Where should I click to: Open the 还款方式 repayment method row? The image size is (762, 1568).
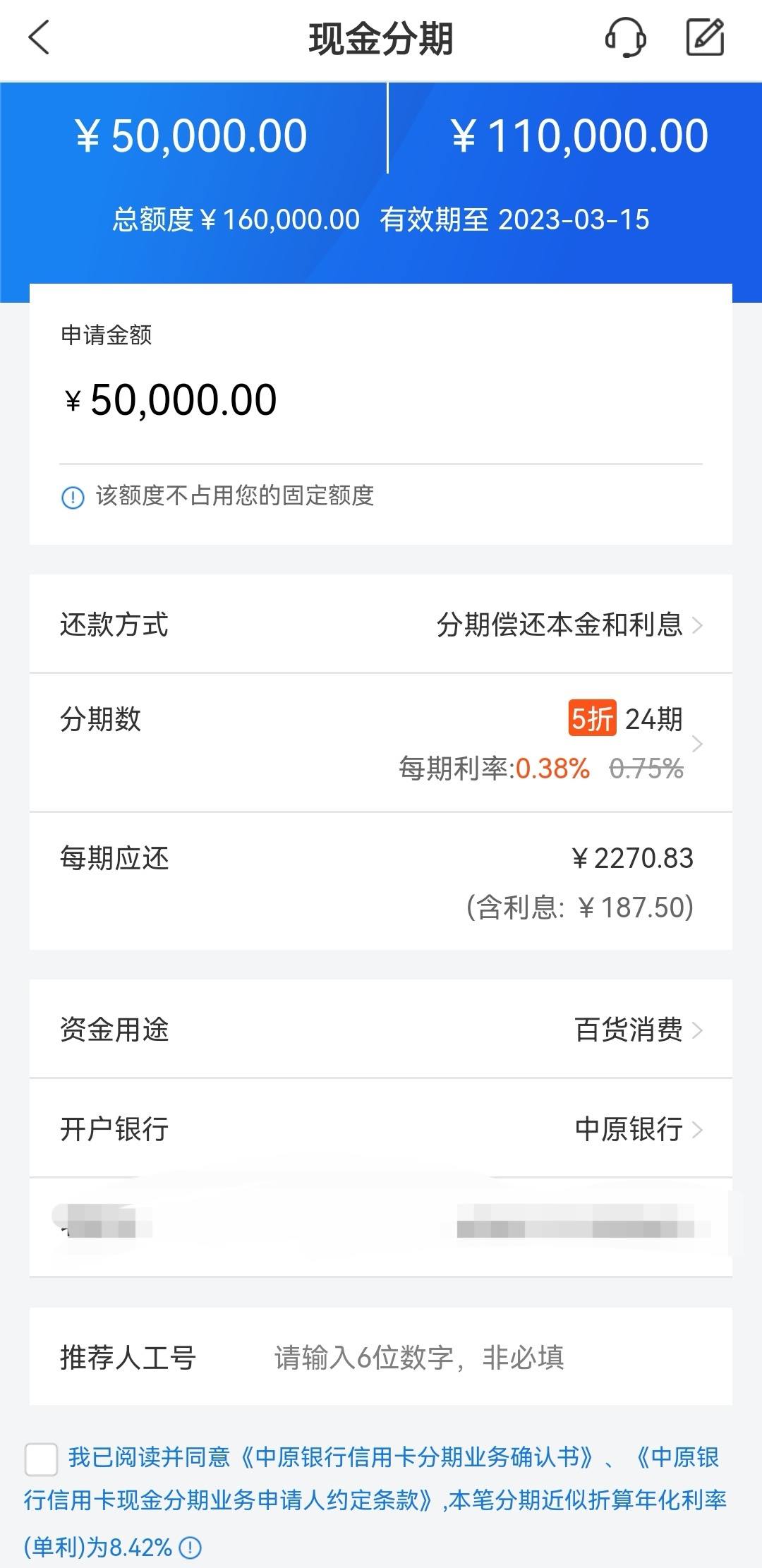(381, 624)
